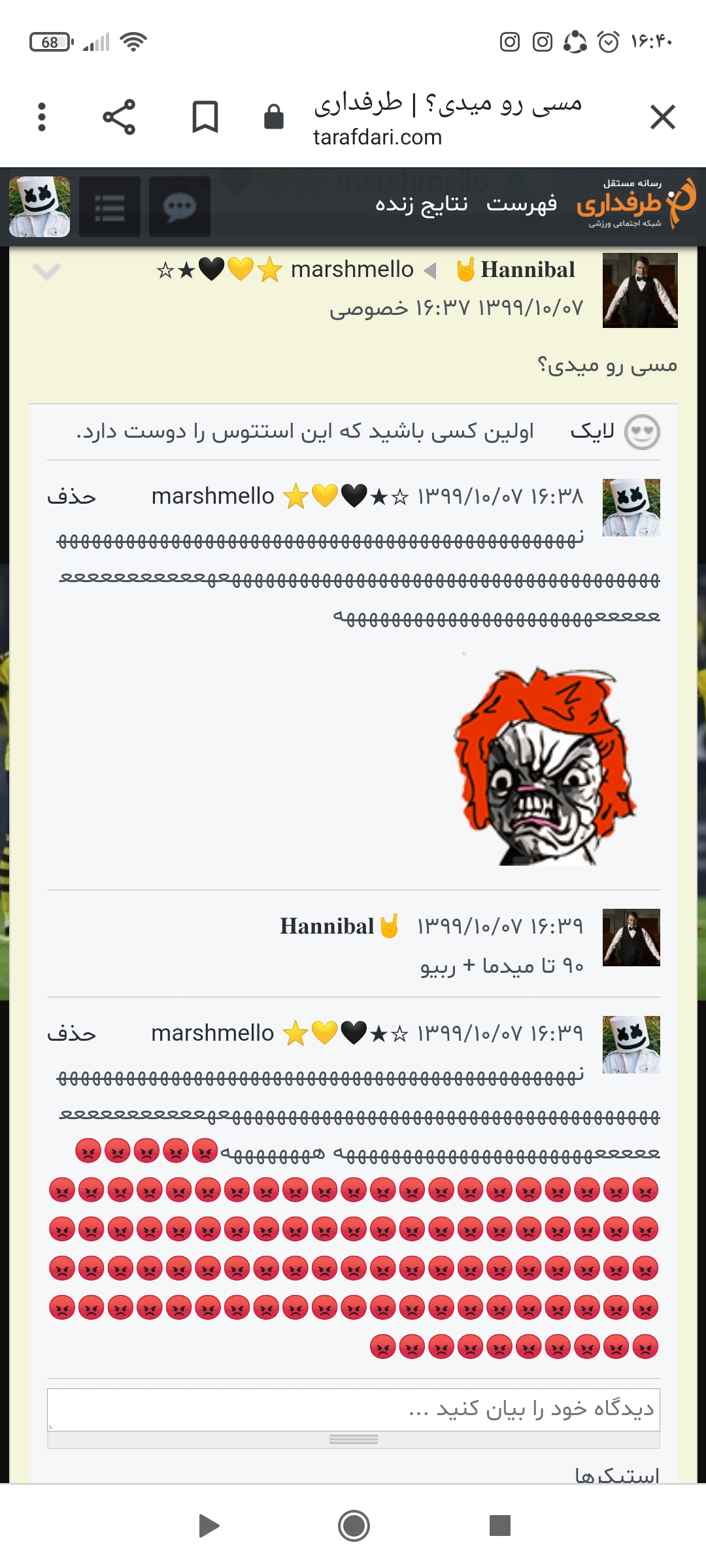Open the browser overflow menu
This screenshot has width=706, height=1568.
[x=42, y=118]
